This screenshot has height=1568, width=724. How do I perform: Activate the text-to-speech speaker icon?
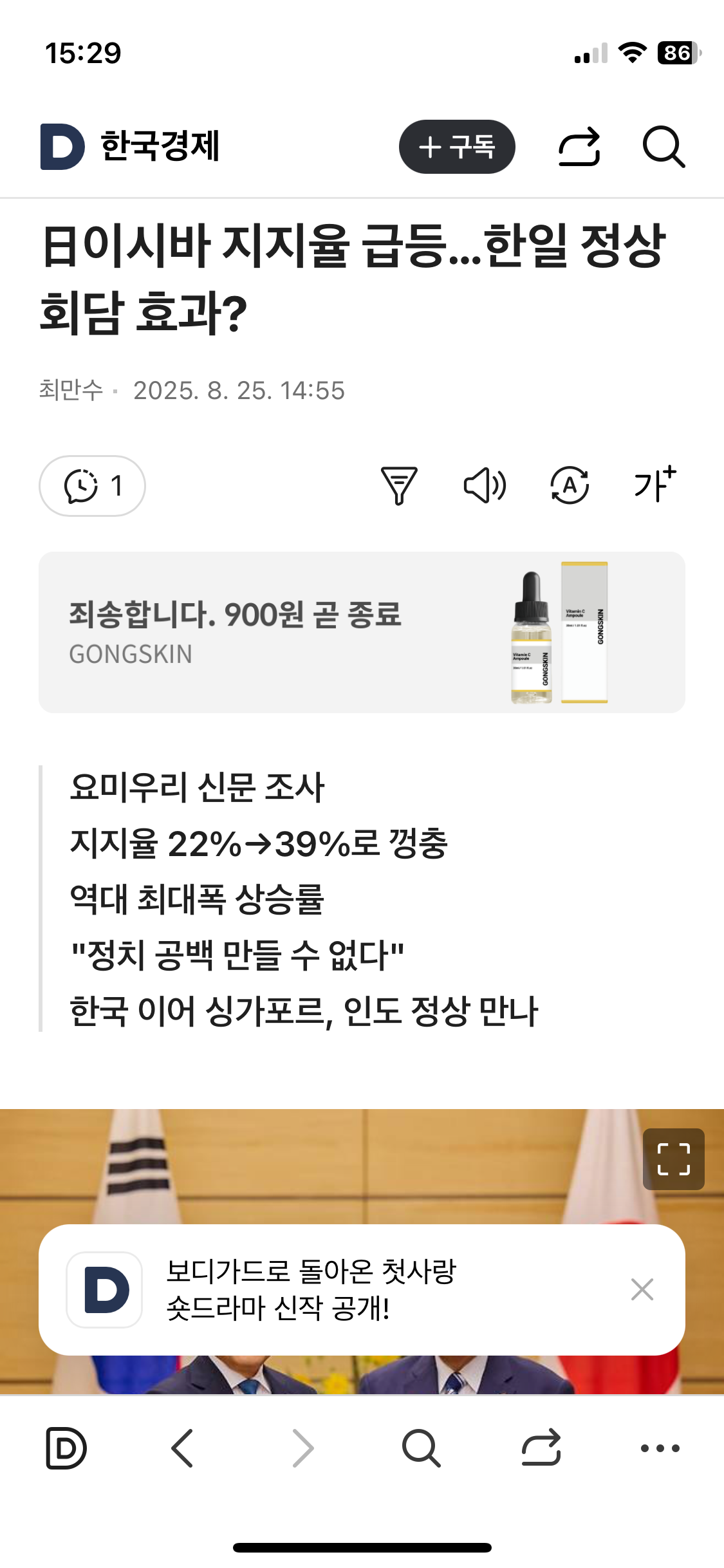click(486, 486)
